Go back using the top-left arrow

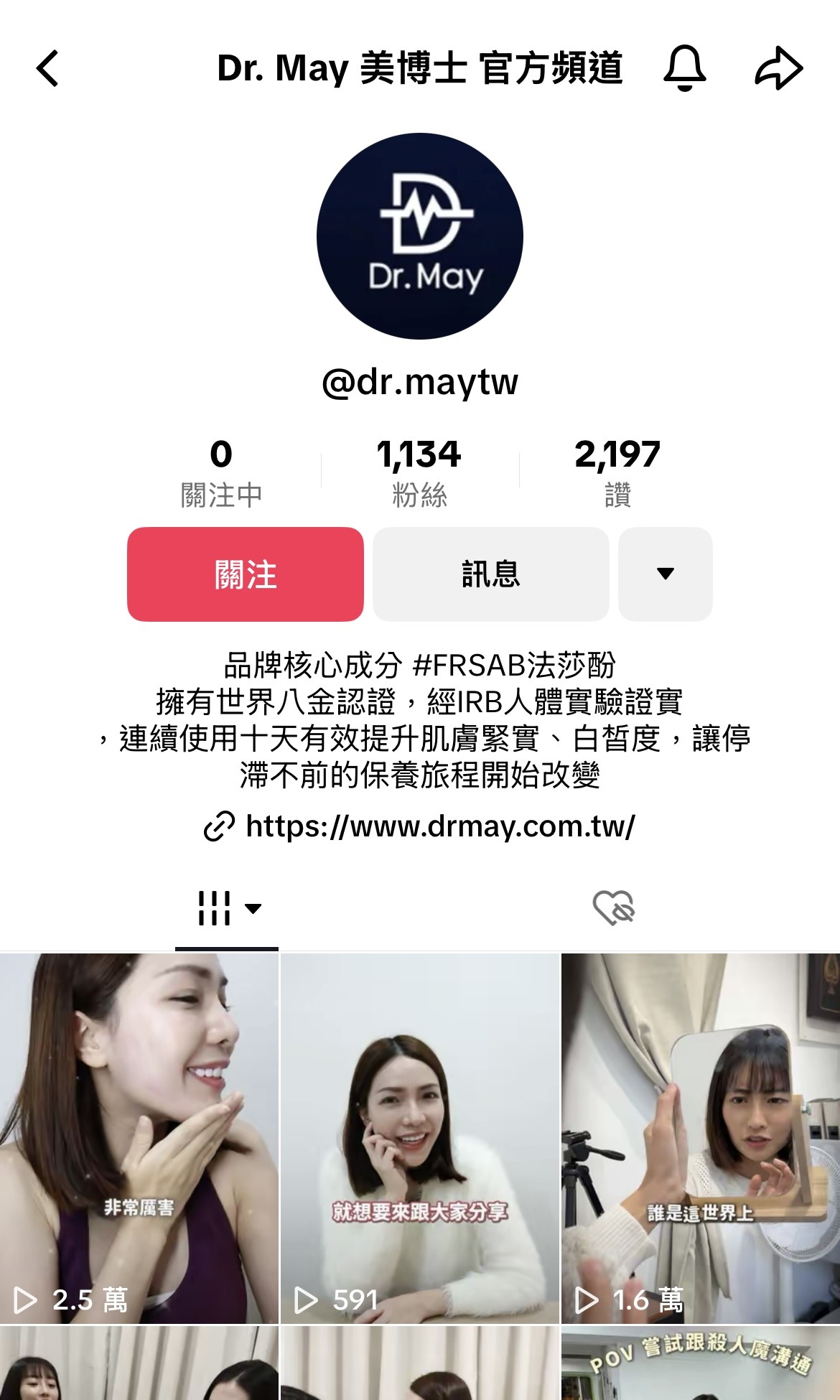point(48,69)
